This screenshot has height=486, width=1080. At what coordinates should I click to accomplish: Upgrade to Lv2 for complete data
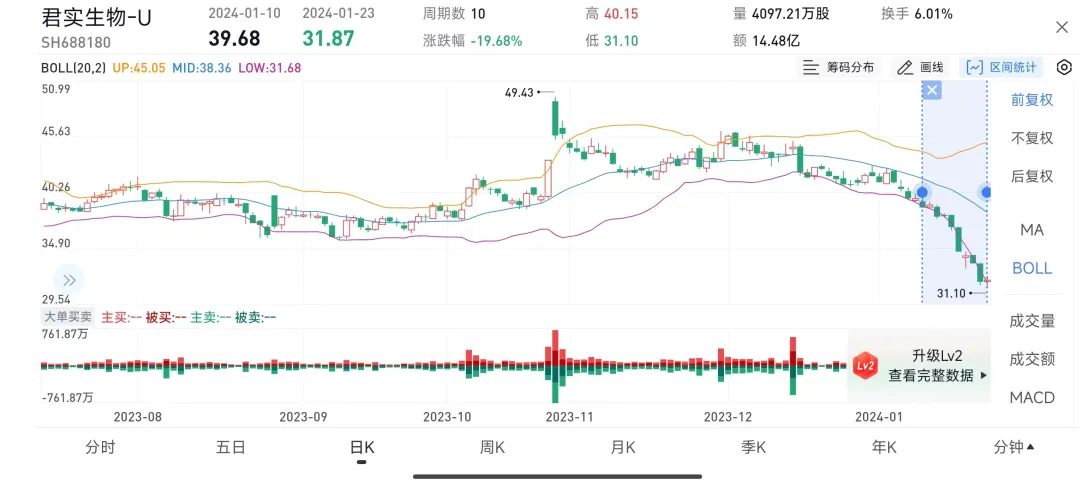920,365
